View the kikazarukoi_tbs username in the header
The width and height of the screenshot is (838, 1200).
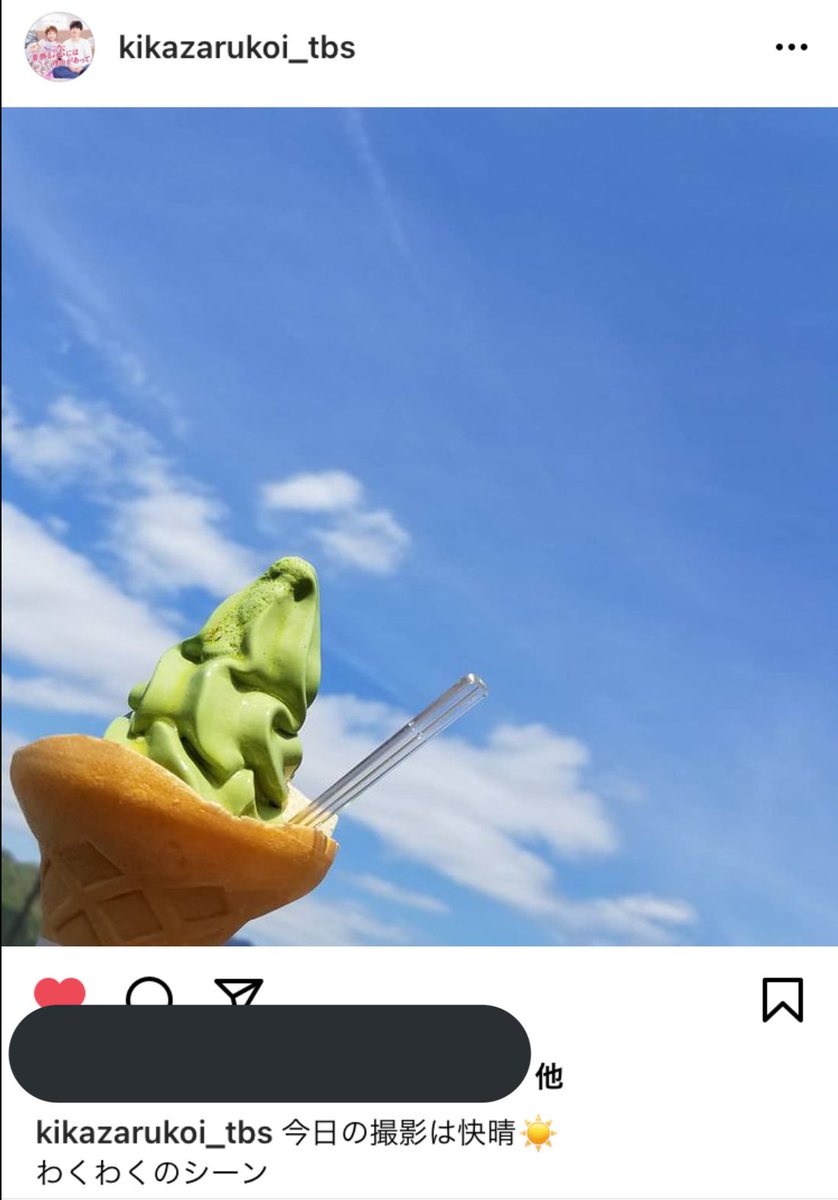click(x=237, y=48)
